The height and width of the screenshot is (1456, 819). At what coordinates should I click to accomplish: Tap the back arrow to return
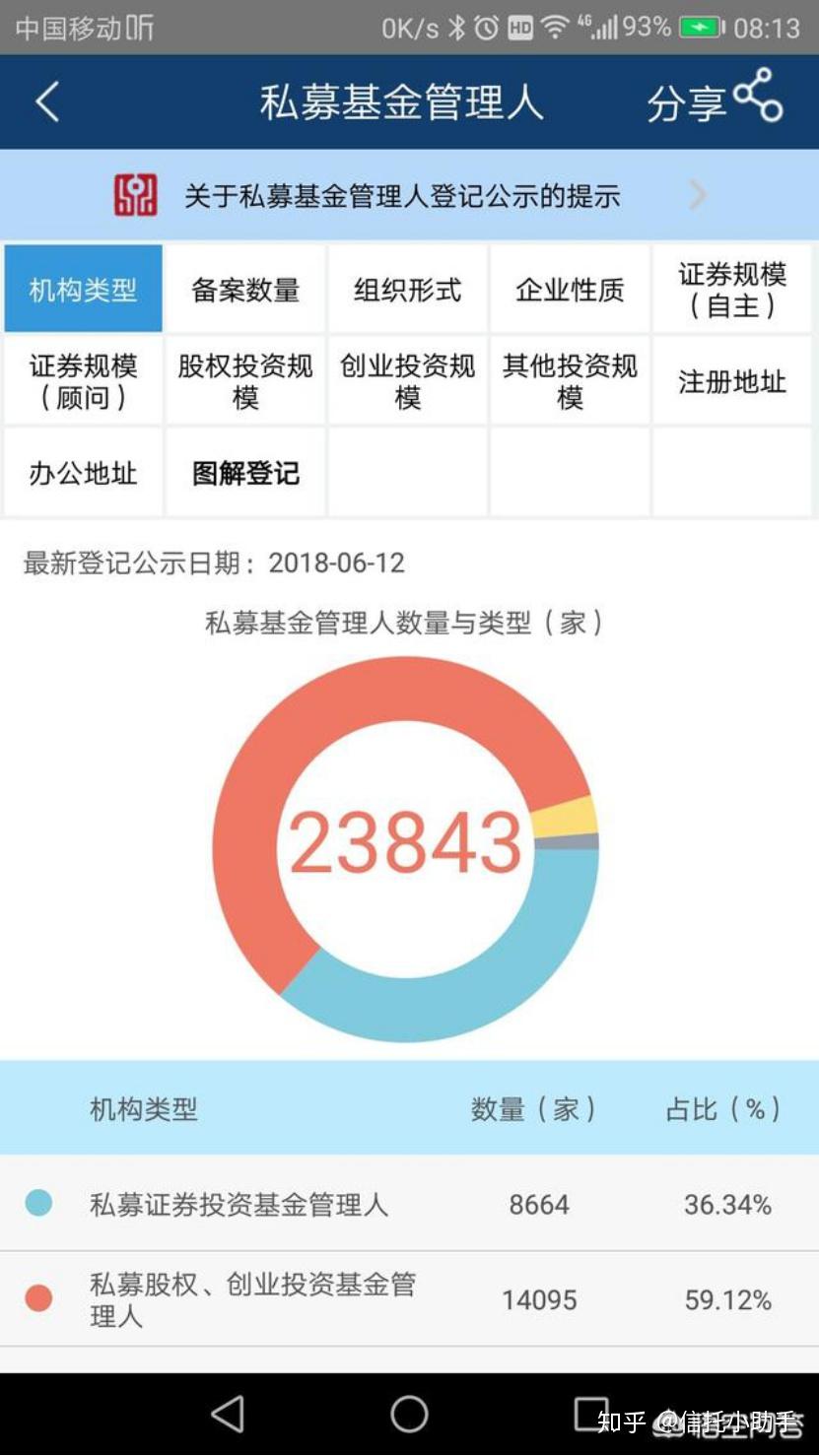[46, 100]
